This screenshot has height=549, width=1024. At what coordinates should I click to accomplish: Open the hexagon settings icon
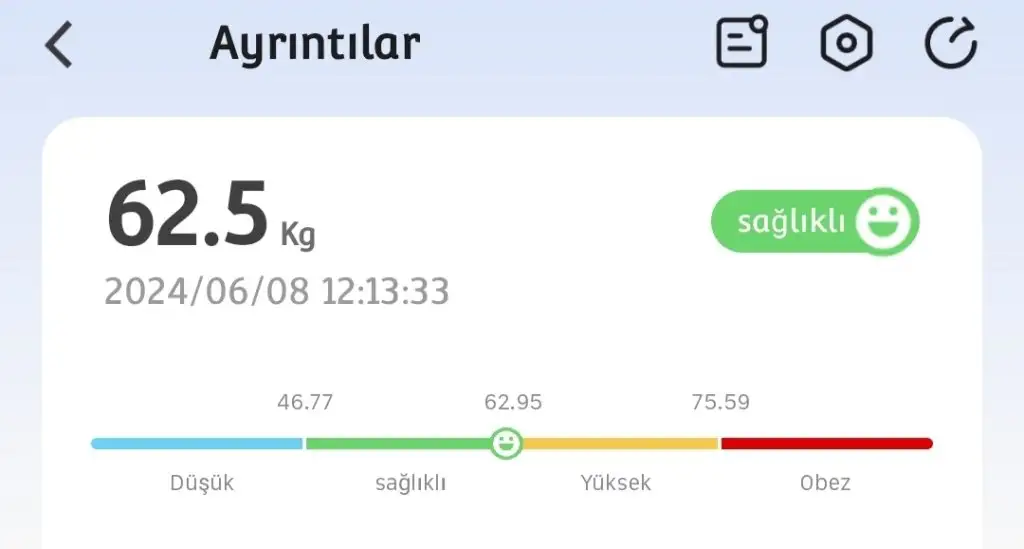click(846, 44)
